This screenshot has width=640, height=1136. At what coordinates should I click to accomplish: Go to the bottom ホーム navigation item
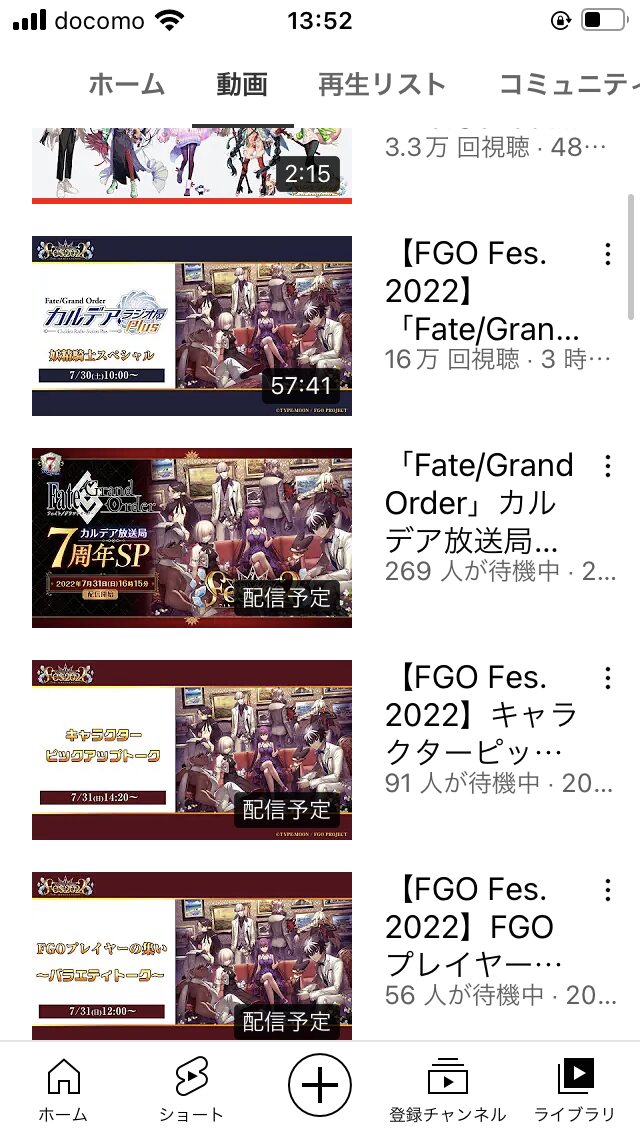point(64,1089)
